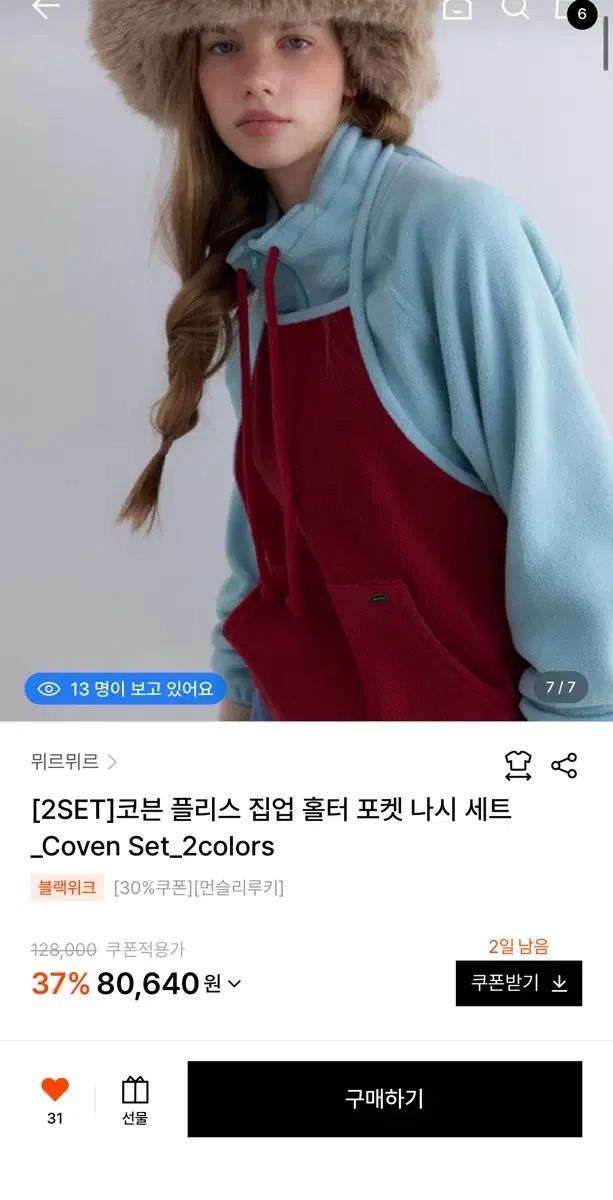Open the size guide shirt icon
The height and width of the screenshot is (1200, 613).
click(x=517, y=766)
